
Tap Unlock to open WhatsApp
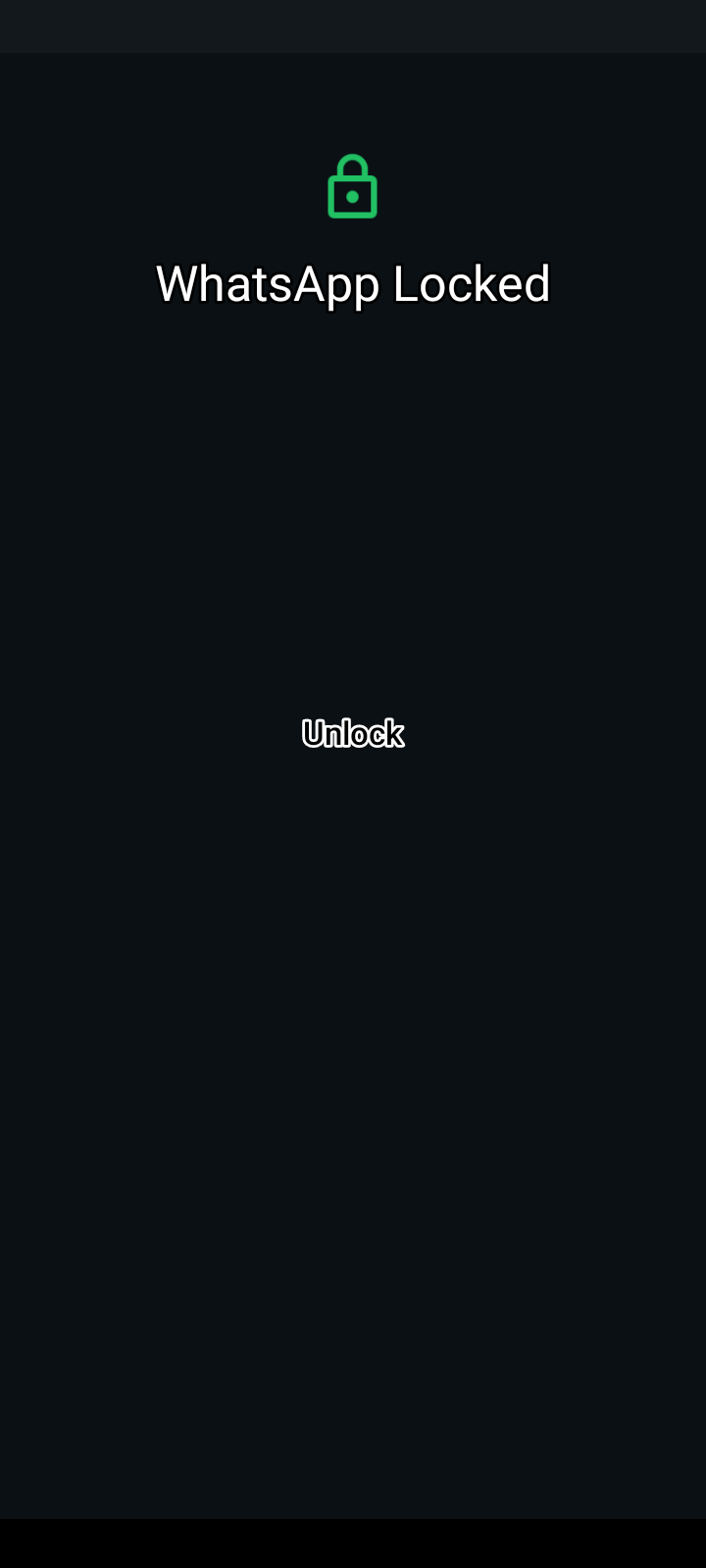[352, 733]
